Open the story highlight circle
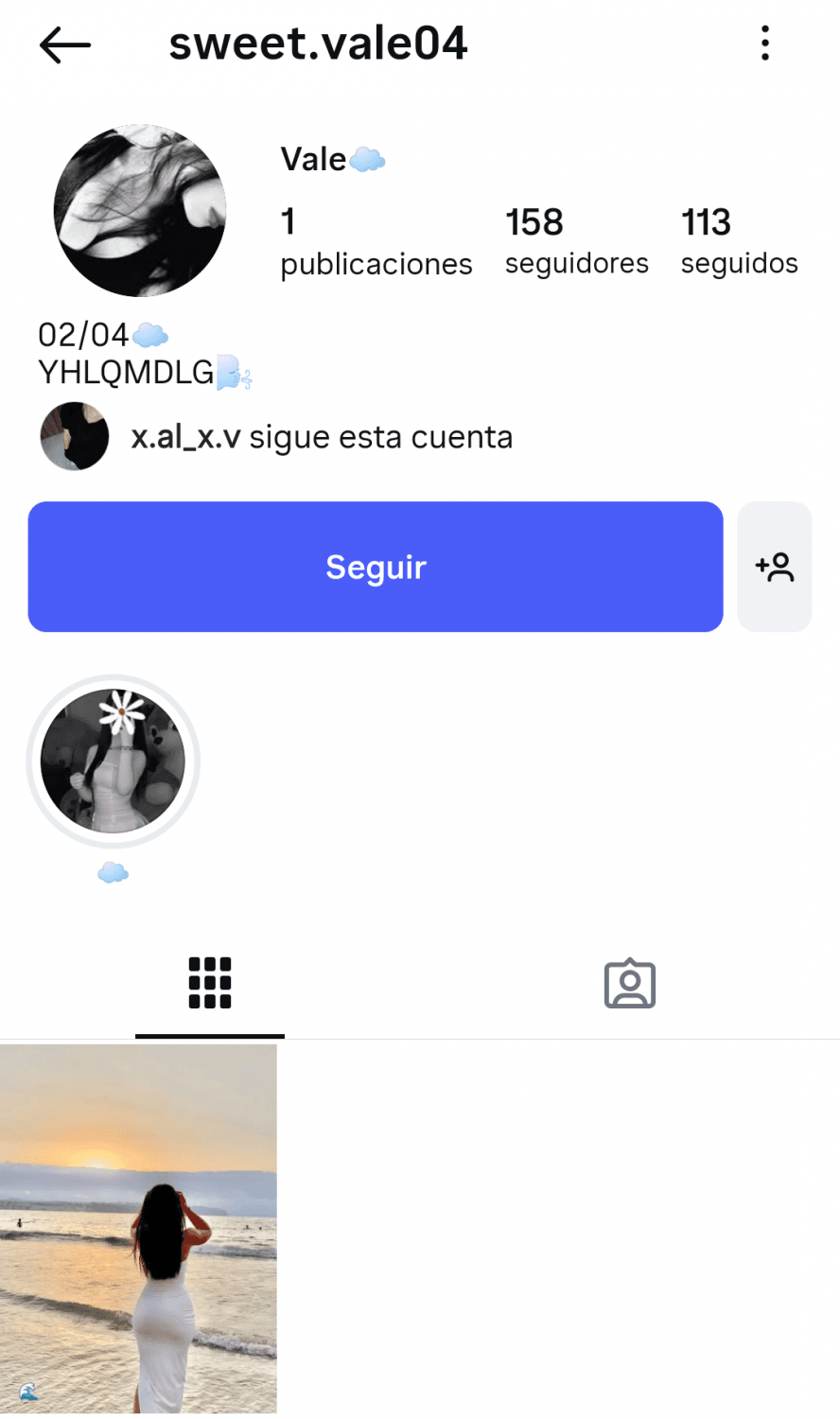 point(113,762)
